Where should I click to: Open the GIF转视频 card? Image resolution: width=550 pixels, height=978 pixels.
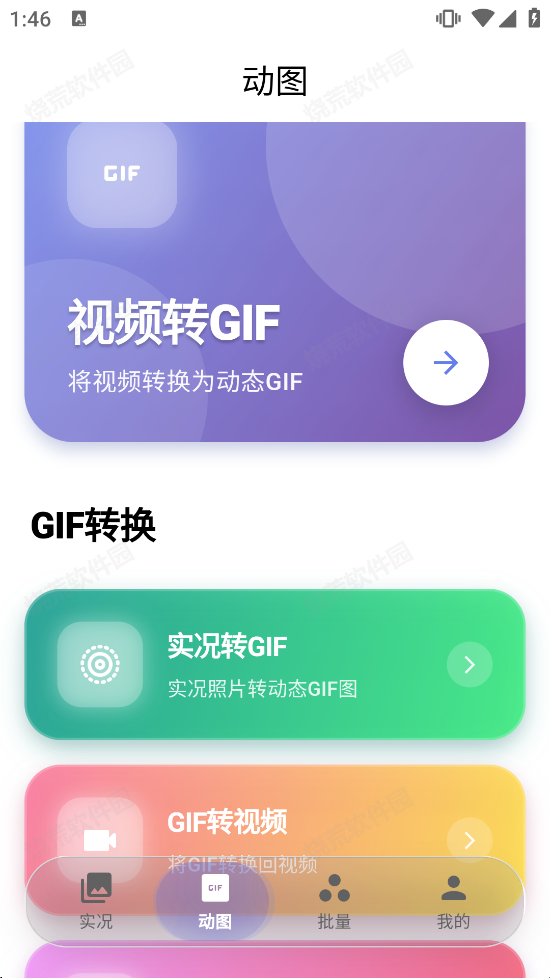coord(275,811)
